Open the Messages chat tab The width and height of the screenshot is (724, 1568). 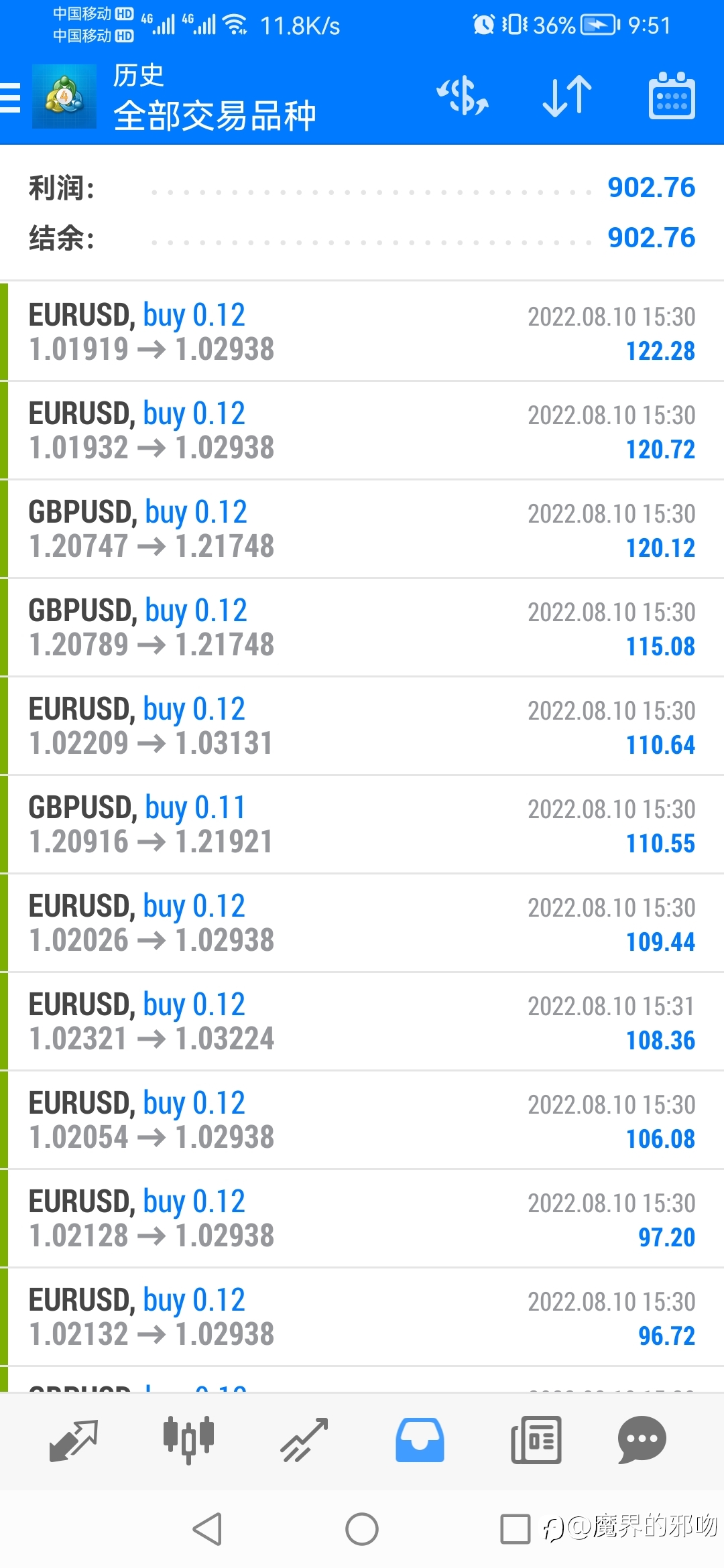pos(642,1440)
